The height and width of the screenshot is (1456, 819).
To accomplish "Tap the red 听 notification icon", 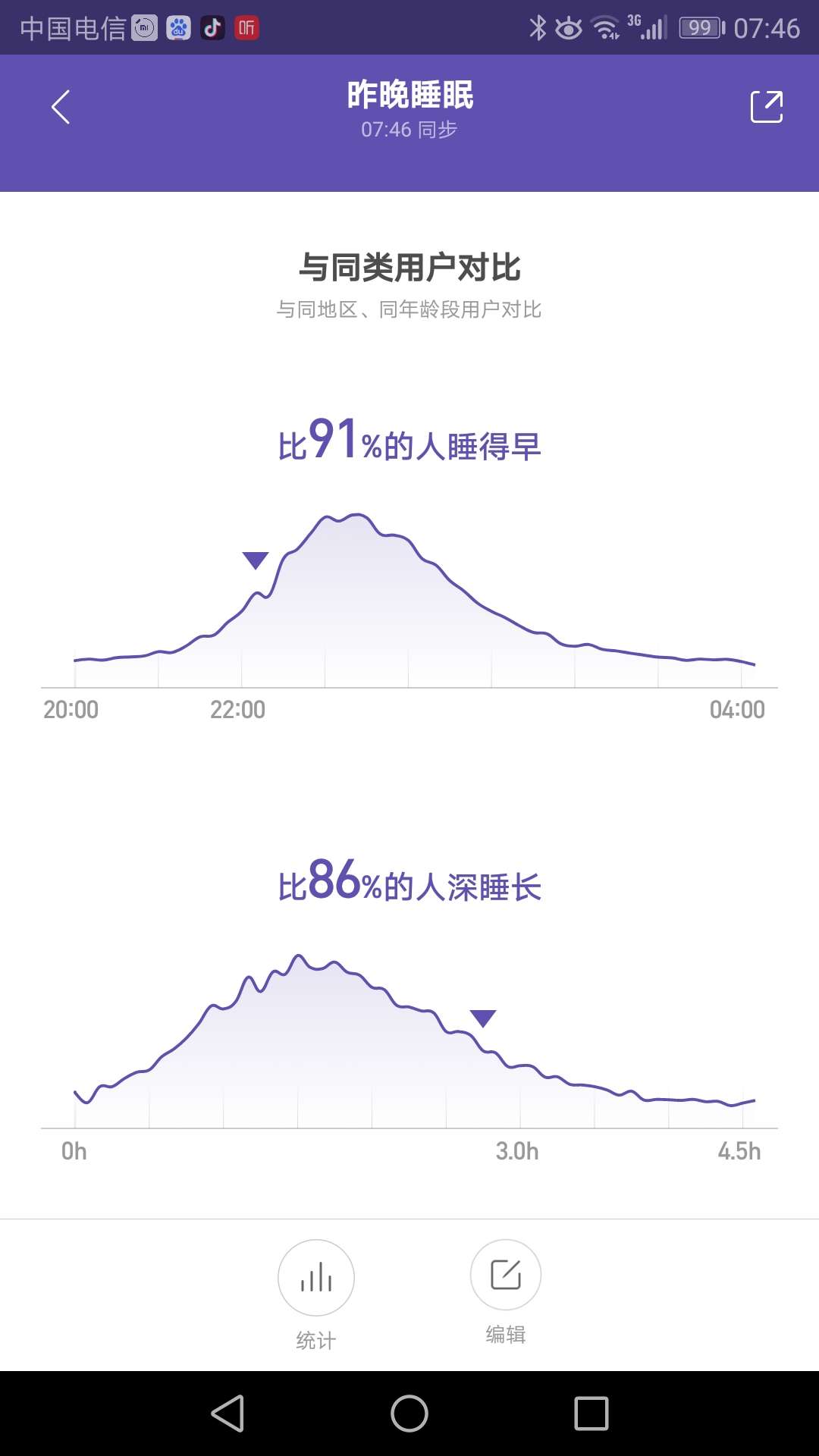I will click(x=248, y=27).
